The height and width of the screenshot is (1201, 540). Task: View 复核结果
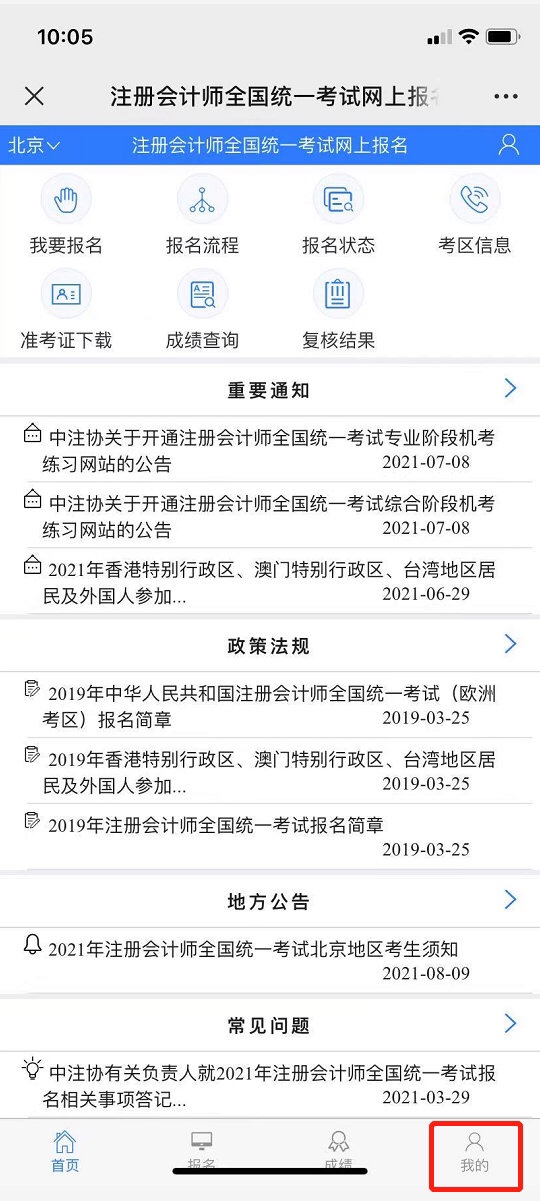coord(338,310)
